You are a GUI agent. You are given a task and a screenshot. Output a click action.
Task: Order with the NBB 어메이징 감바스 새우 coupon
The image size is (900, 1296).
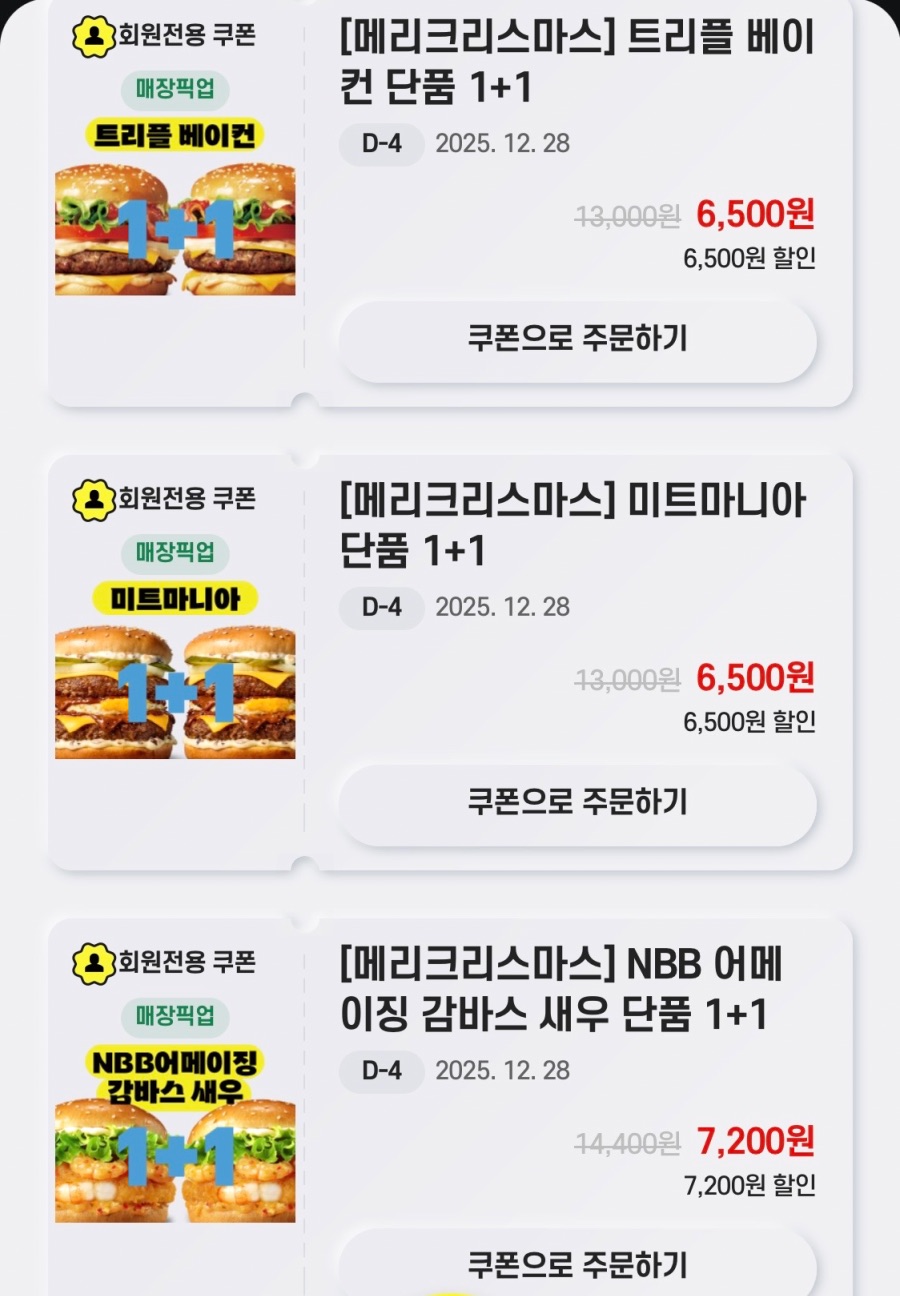coord(577,1264)
